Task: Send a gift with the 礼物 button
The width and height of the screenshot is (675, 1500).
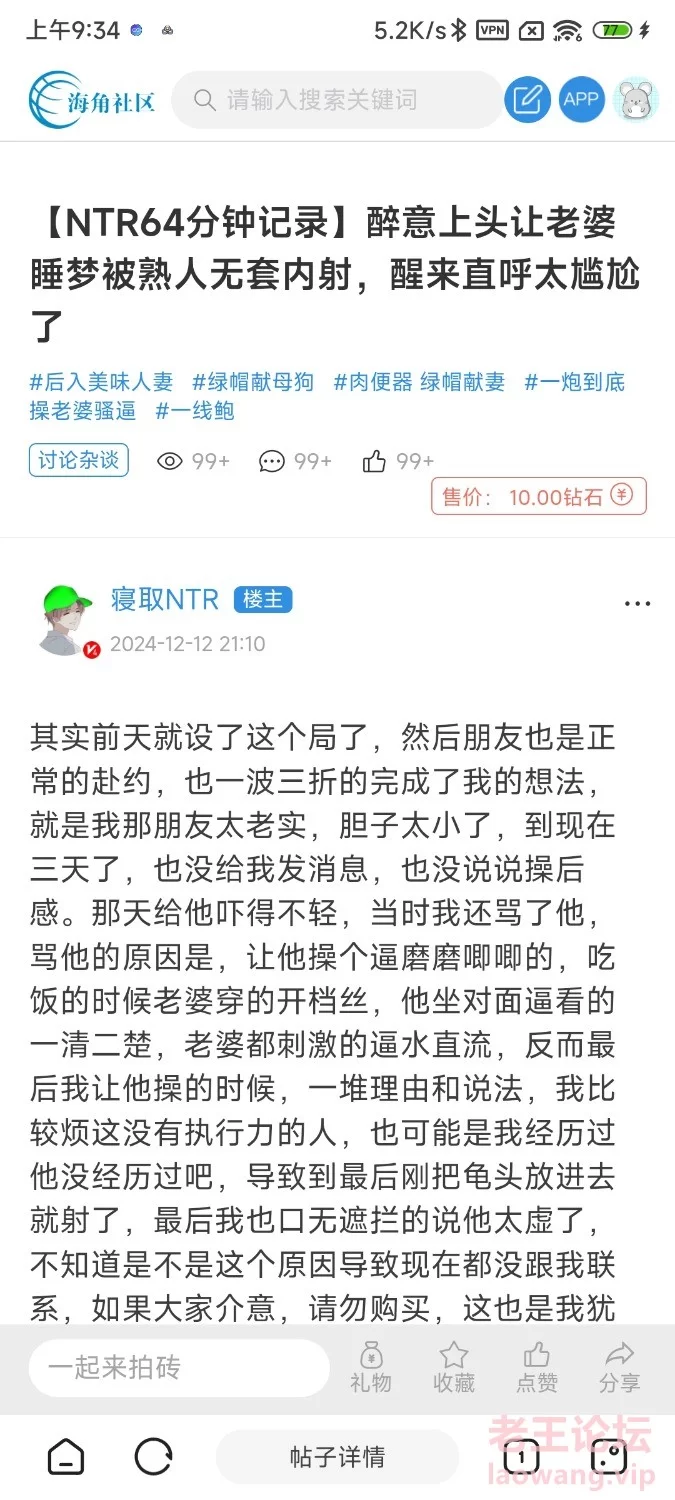Action: click(x=370, y=1368)
